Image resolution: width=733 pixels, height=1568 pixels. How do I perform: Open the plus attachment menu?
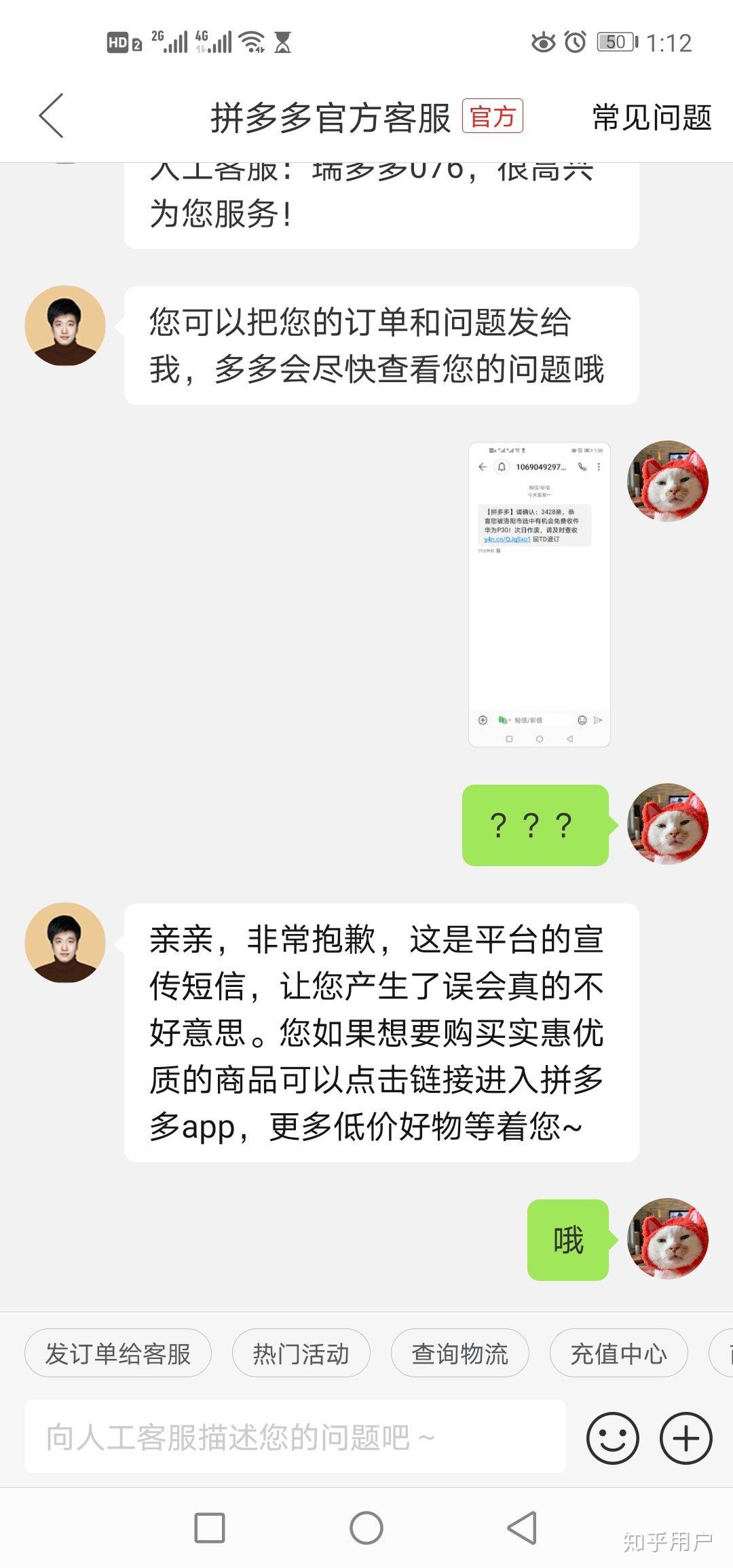coord(685,1438)
